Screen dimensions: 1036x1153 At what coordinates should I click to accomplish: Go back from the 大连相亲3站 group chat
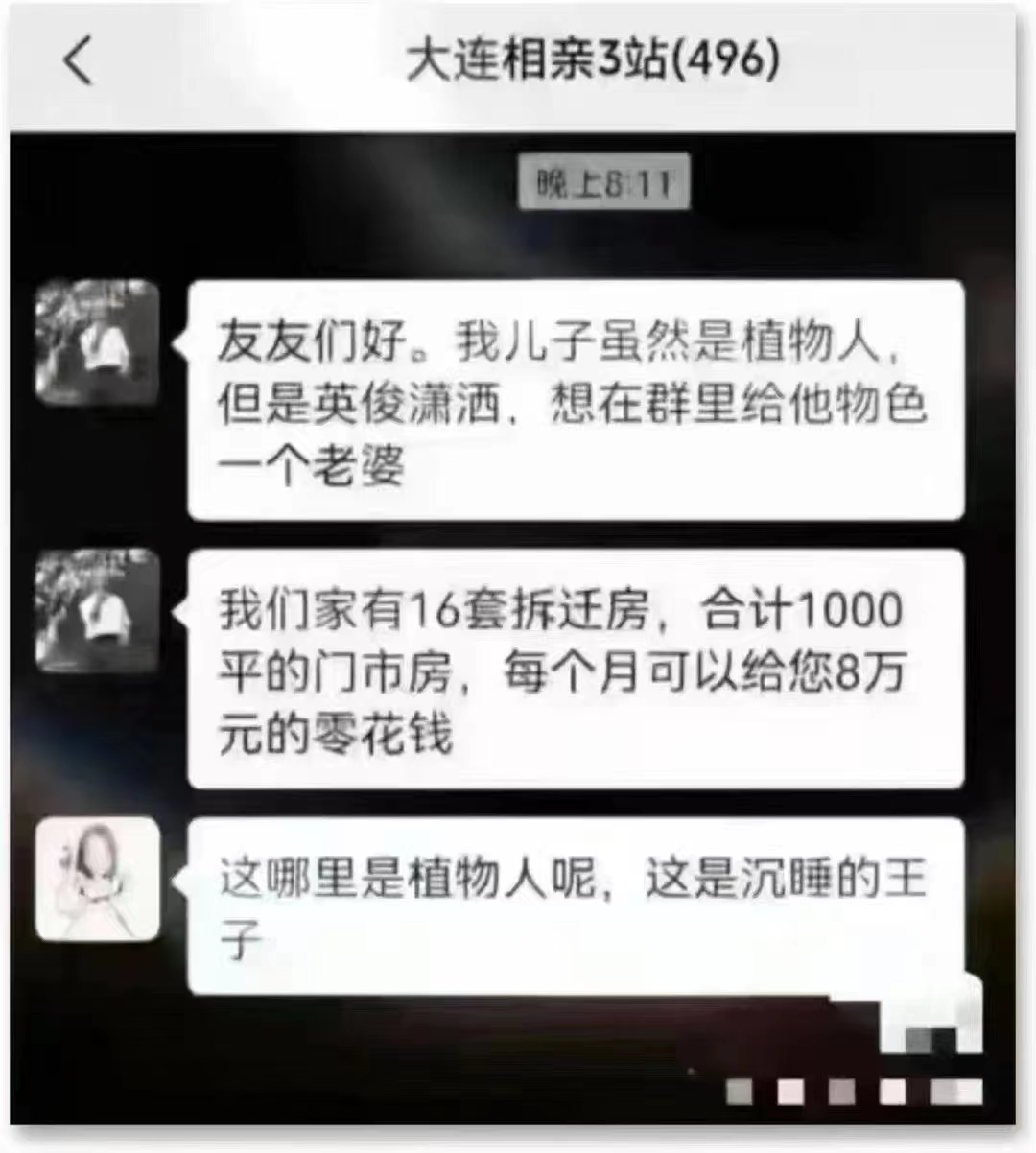(x=79, y=61)
